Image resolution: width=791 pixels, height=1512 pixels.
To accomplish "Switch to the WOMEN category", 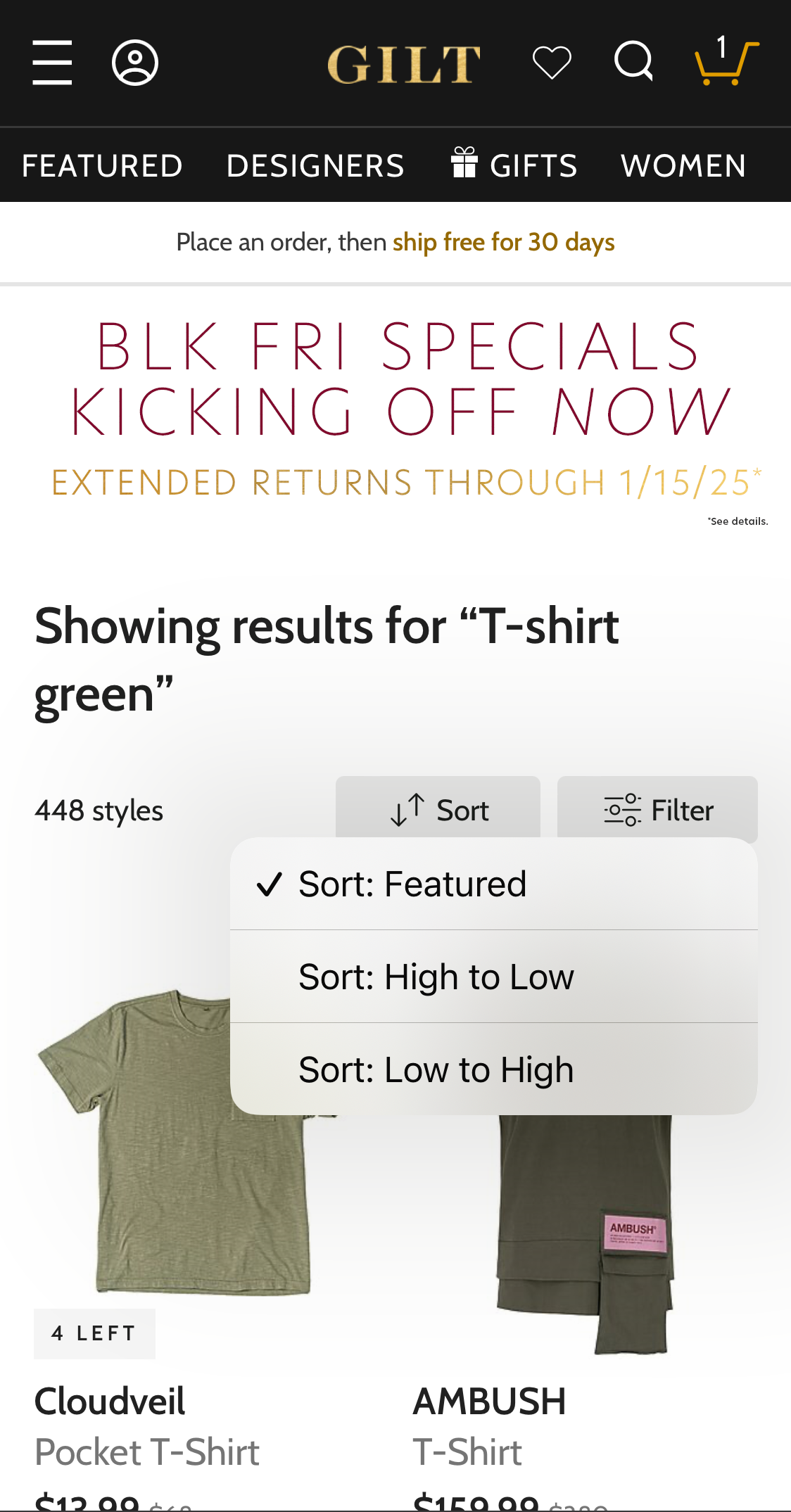I will pyautogui.click(x=683, y=164).
